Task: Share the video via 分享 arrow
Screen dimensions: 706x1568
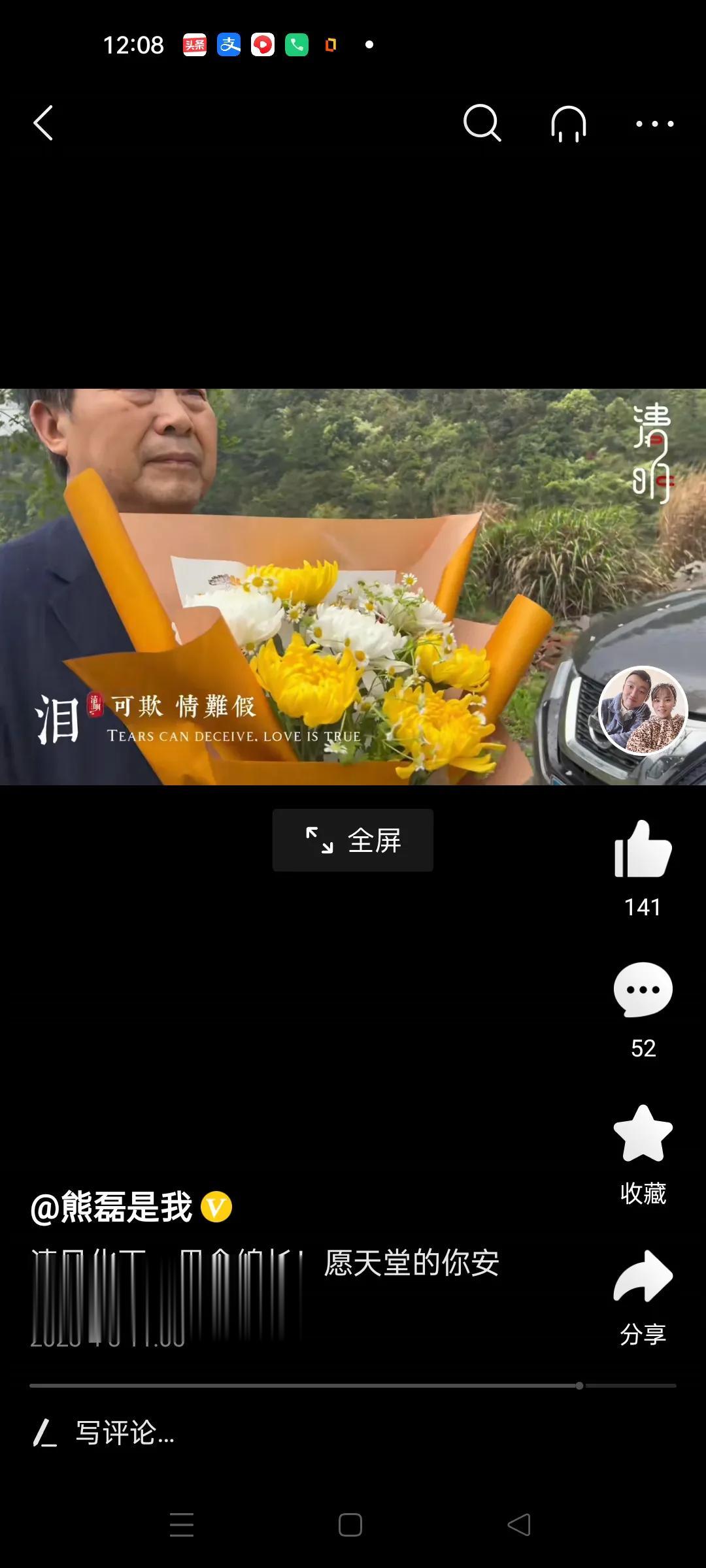Action: (x=643, y=1277)
